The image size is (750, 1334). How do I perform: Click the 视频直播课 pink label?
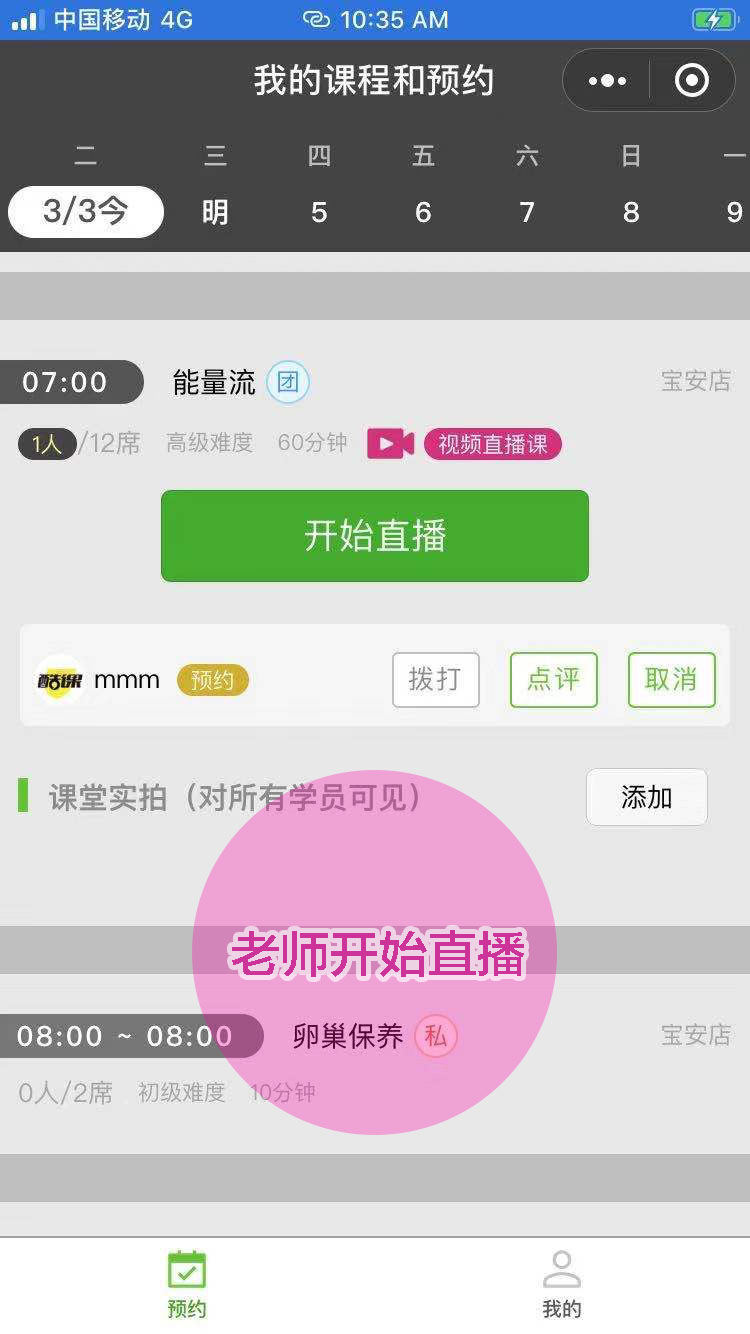click(493, 443)
